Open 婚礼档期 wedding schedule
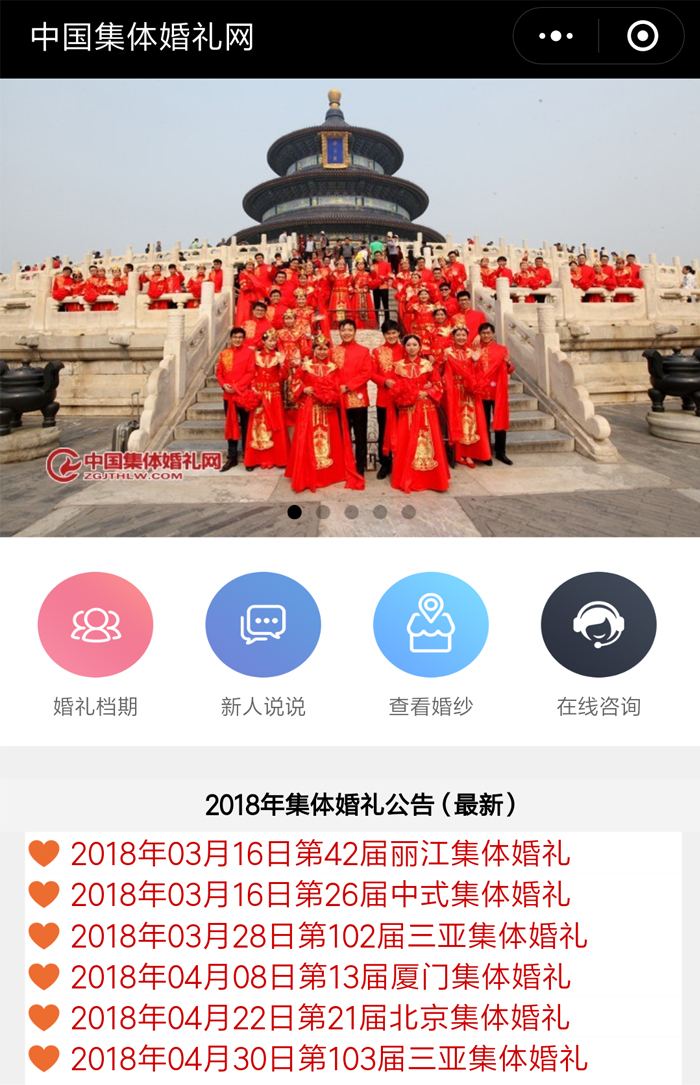This screenshot has height=1085, width=700. 95,625
